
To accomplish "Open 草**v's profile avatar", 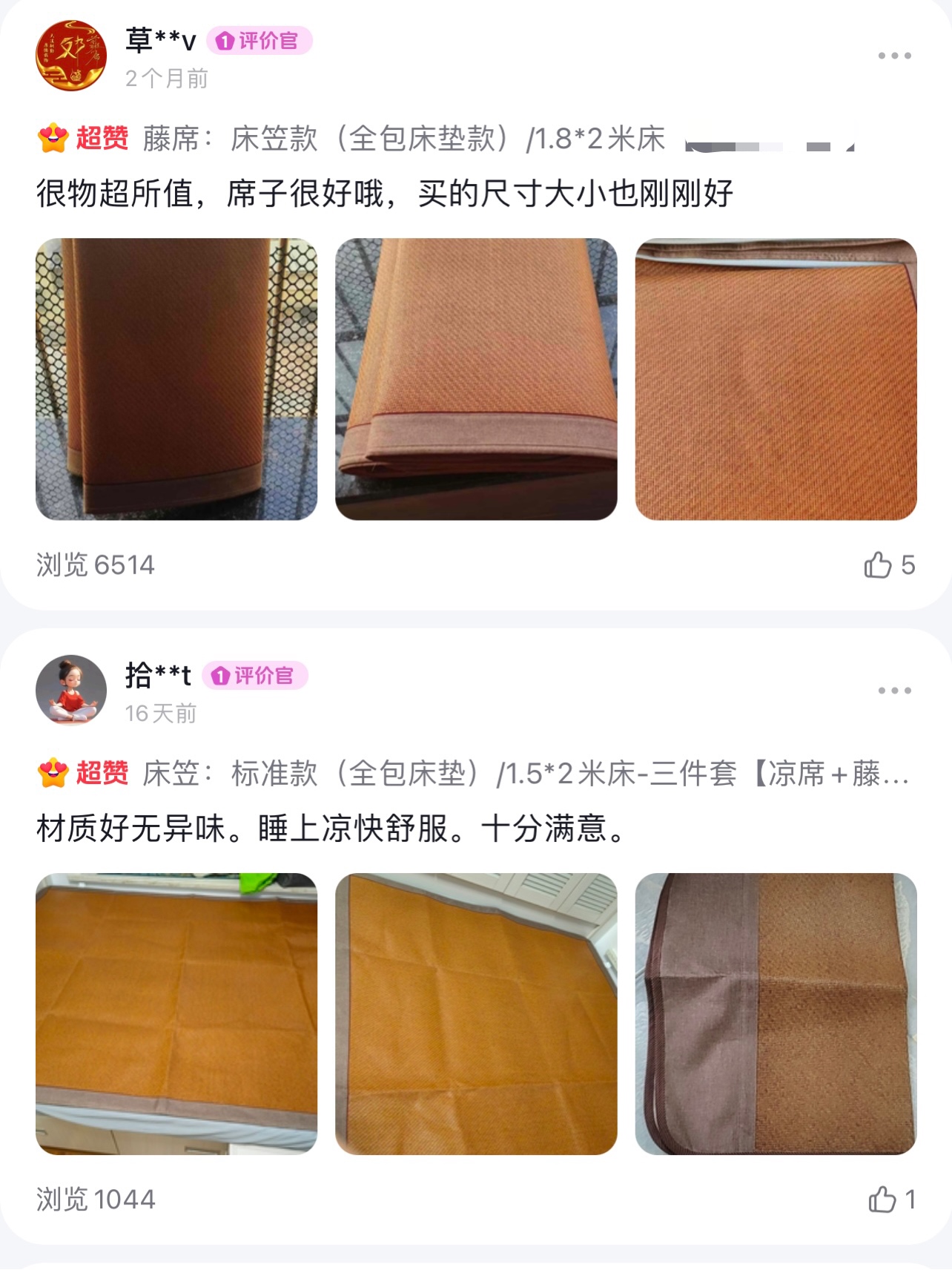I will (71, 56).
